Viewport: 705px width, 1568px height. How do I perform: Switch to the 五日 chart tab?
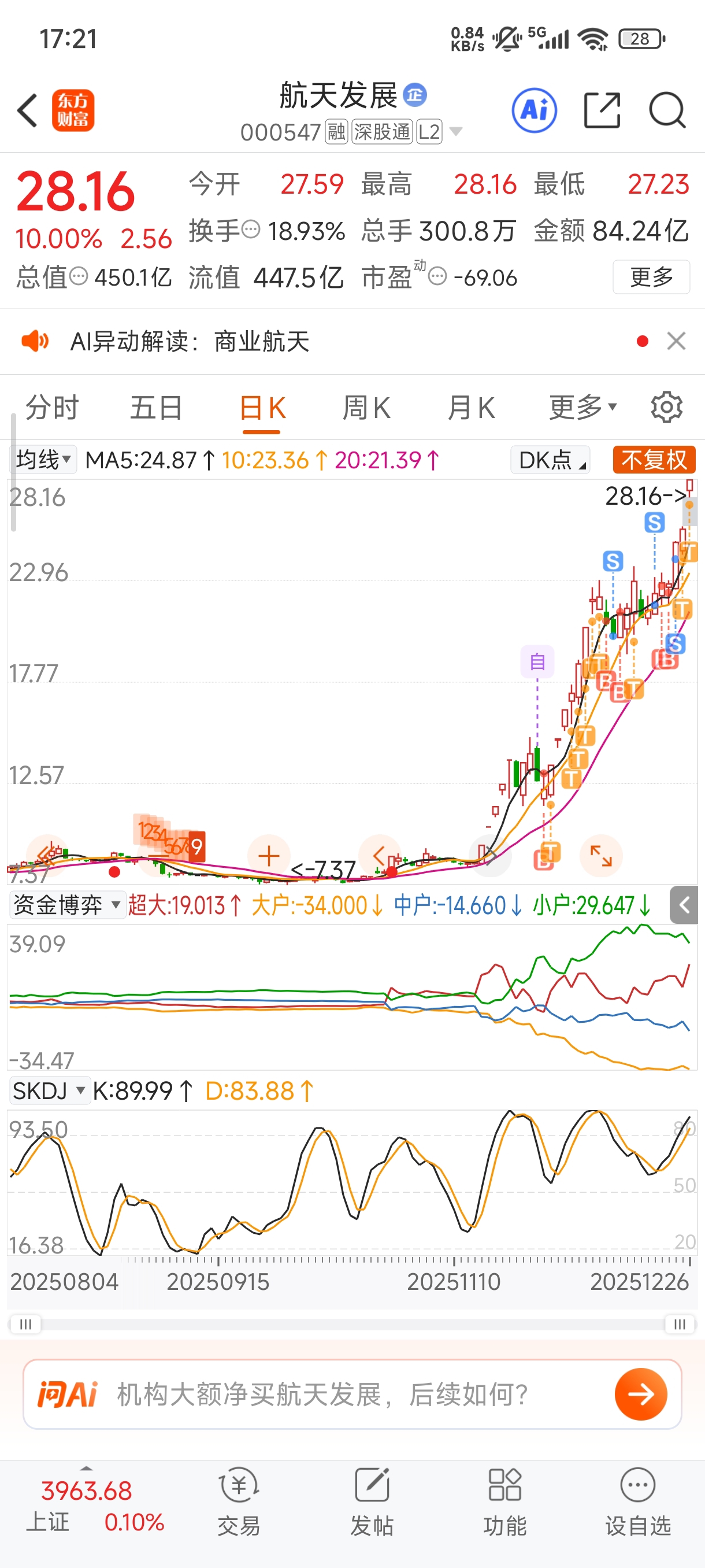click(x=155, y=407)
